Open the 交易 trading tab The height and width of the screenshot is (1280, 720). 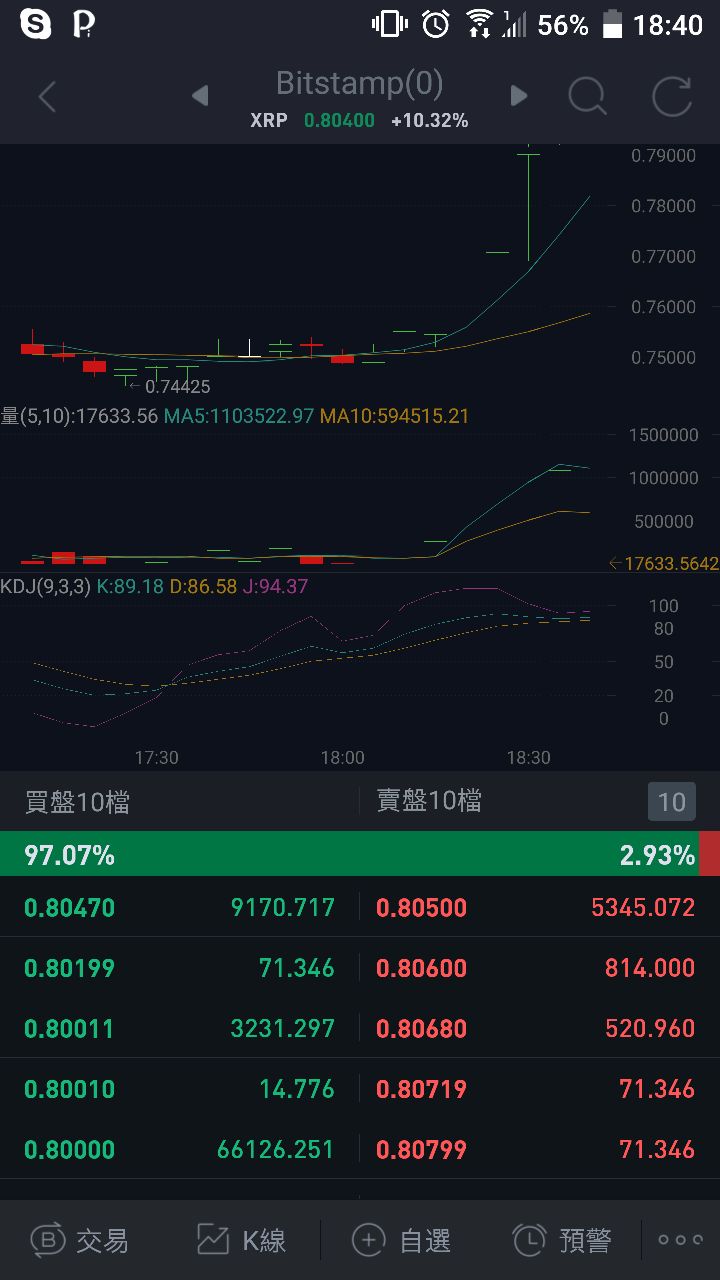pos(80,1240)
